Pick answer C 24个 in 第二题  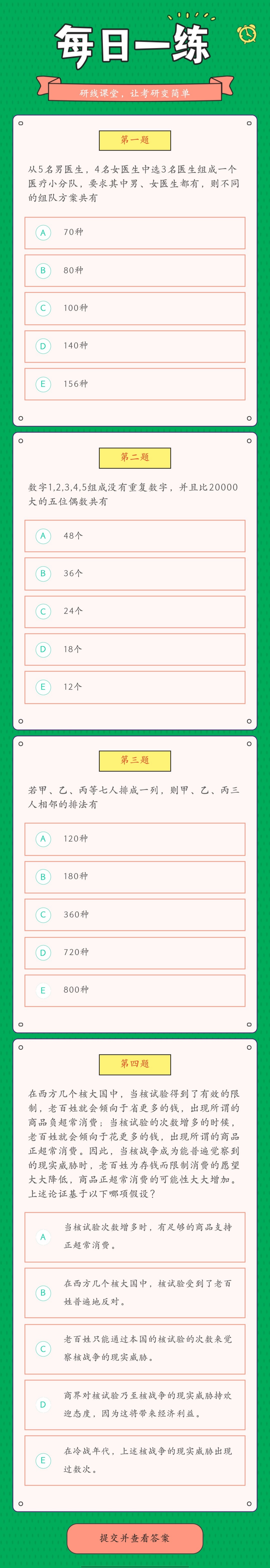point(134,611)
